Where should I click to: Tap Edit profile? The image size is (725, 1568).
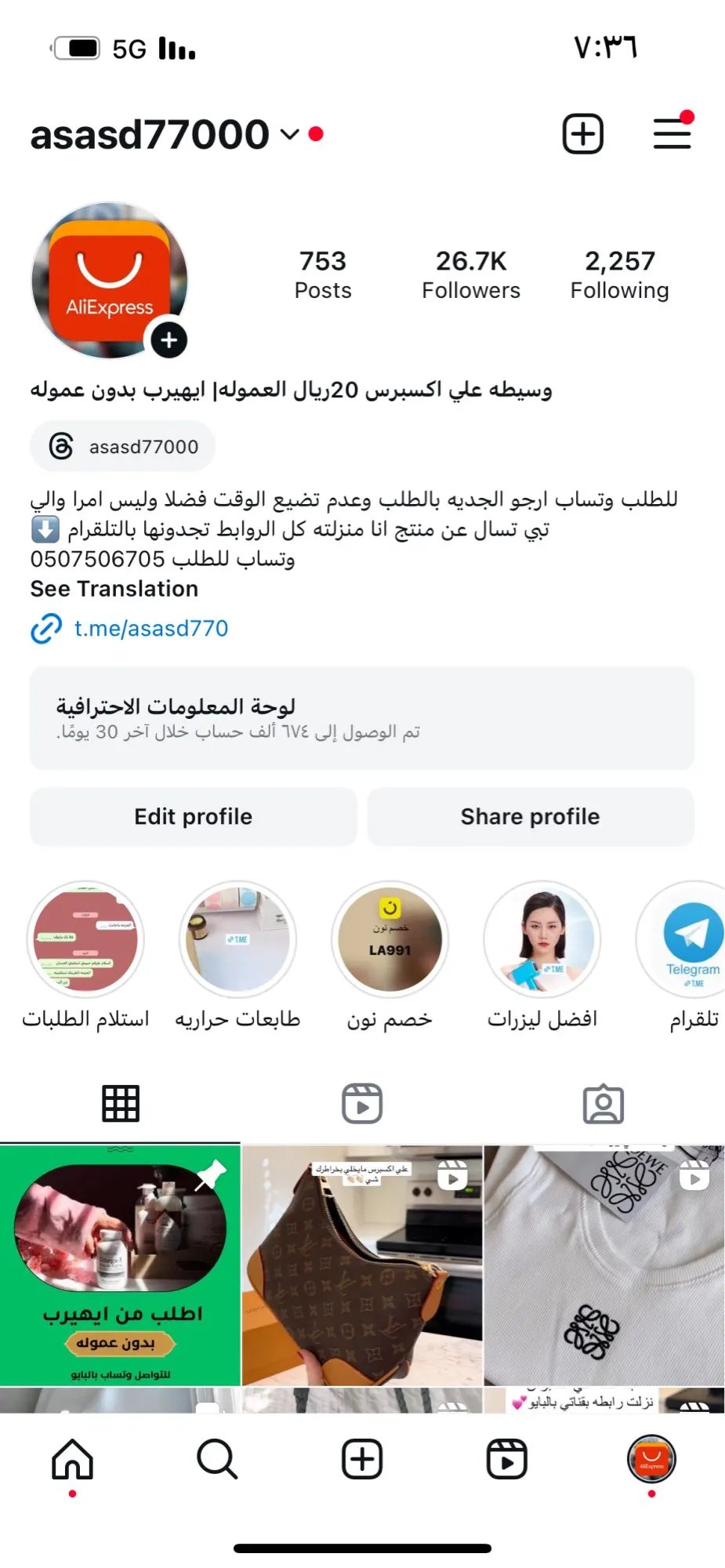(x=193, y=817)
